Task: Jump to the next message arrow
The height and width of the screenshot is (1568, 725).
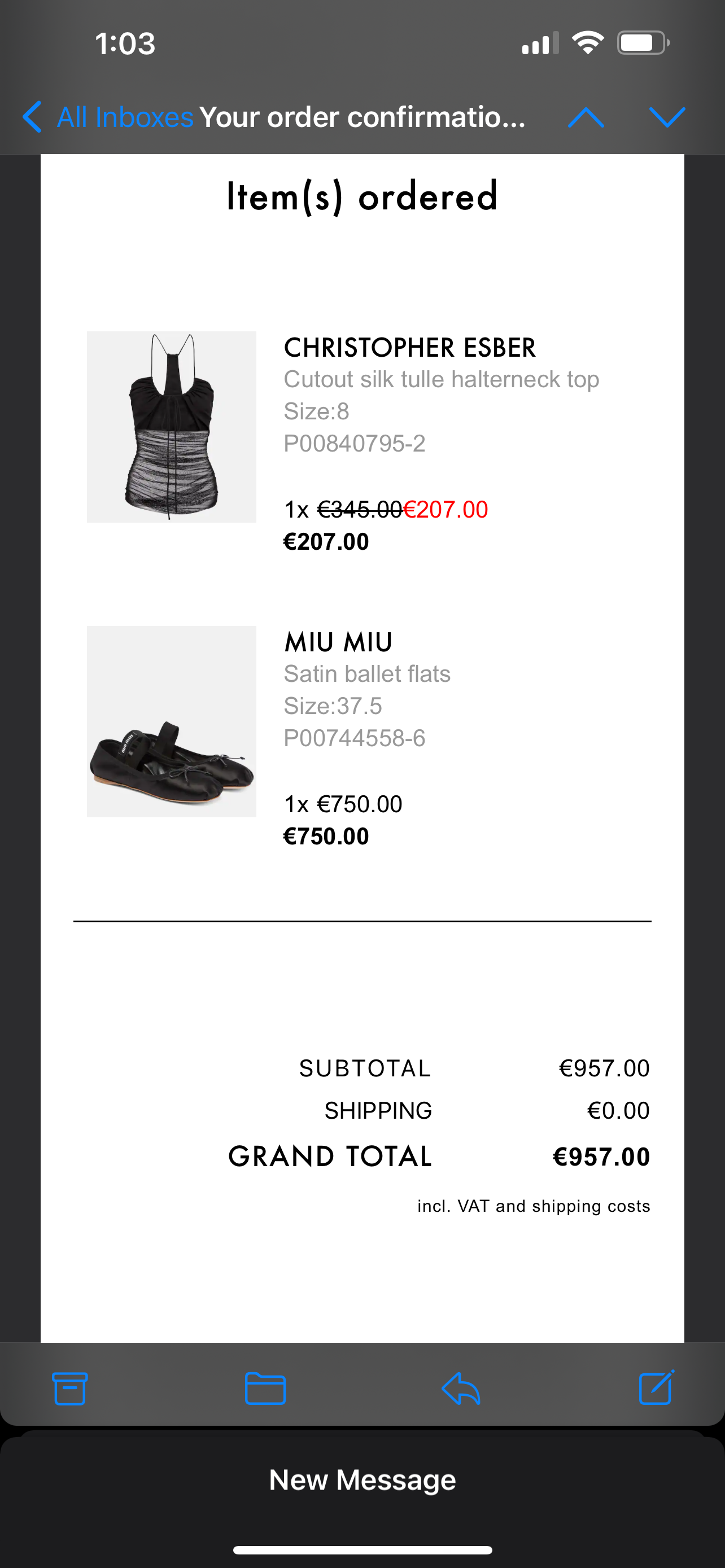Action: click(x=667, y=117)
